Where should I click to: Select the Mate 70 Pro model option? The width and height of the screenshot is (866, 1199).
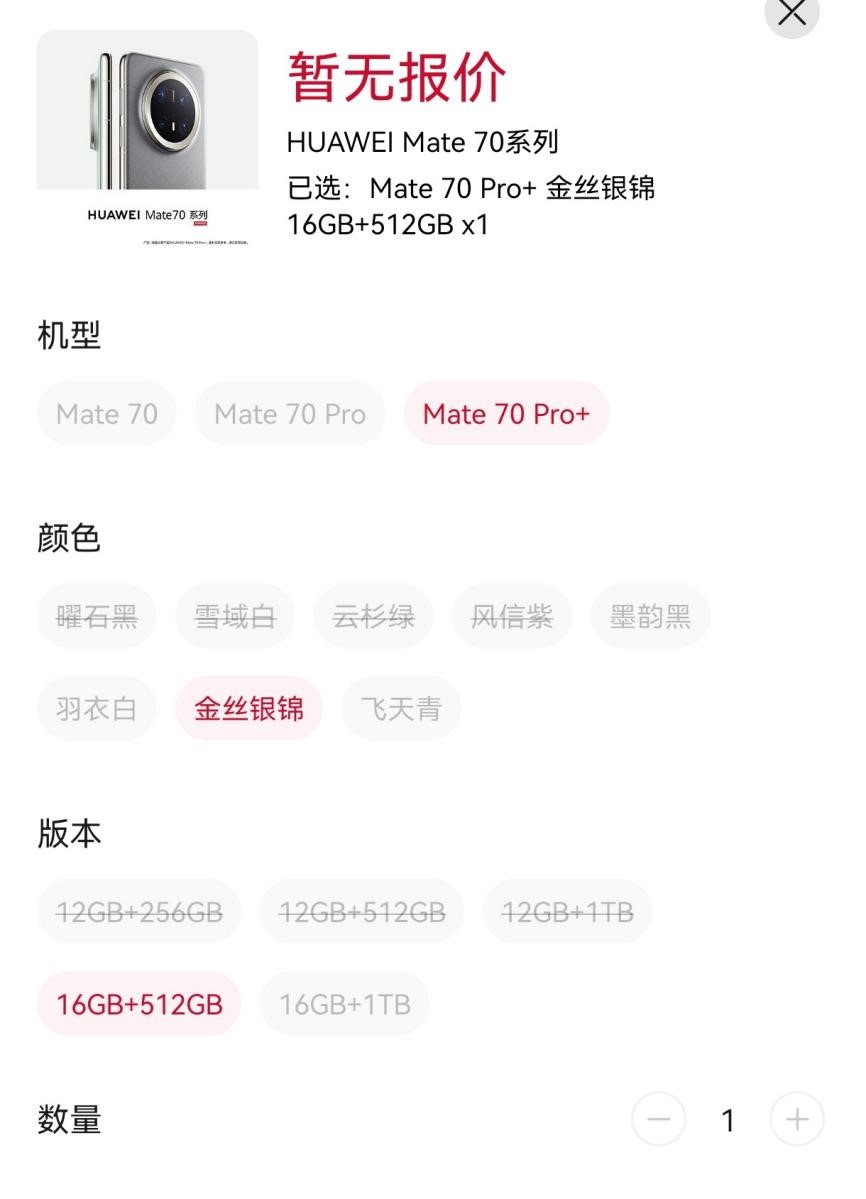tap(290, 413)
